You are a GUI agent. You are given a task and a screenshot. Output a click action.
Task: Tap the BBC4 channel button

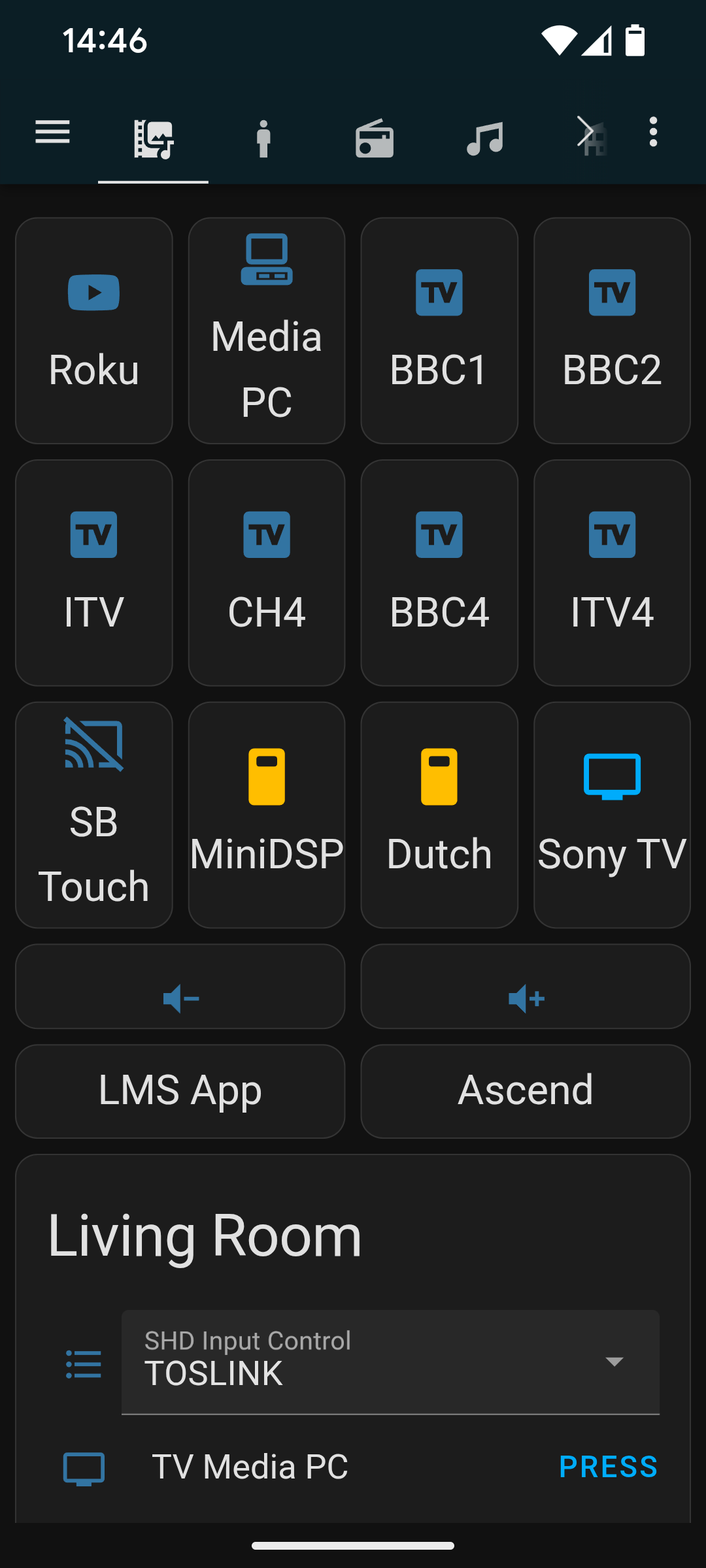click(439, 573)
